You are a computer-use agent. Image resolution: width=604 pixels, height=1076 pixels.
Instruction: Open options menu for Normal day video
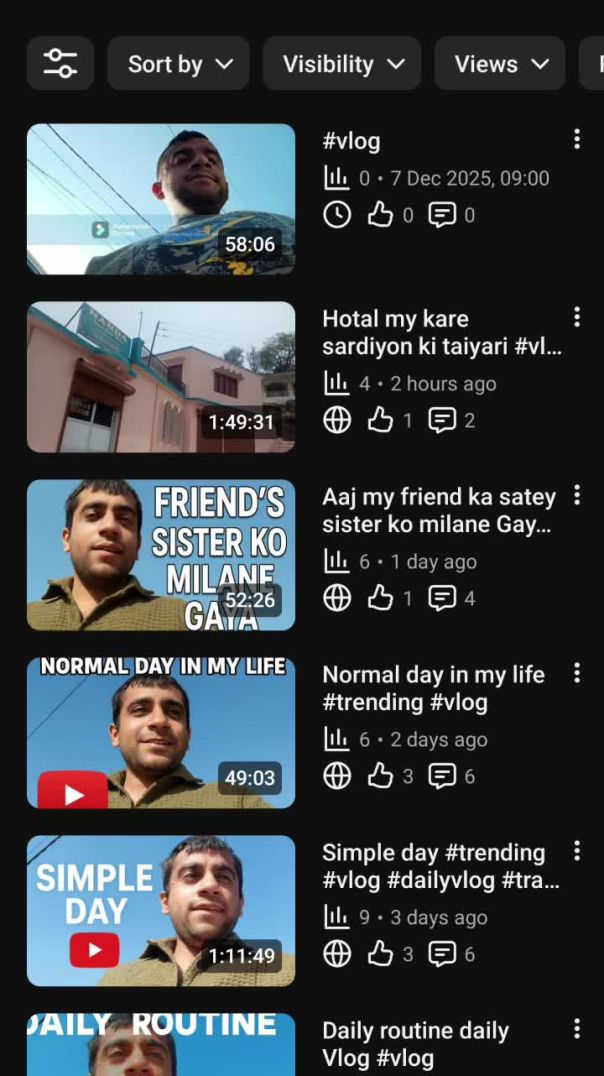point(577,674)
